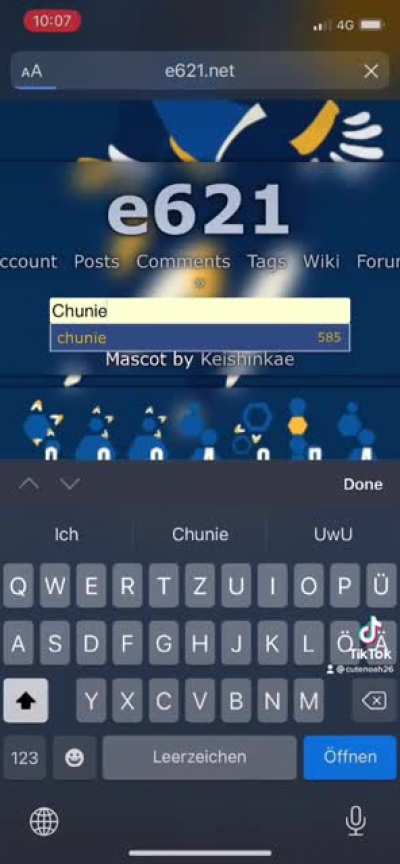Tap the e621.net address field
400x864 pixels.
coord(199,71)
